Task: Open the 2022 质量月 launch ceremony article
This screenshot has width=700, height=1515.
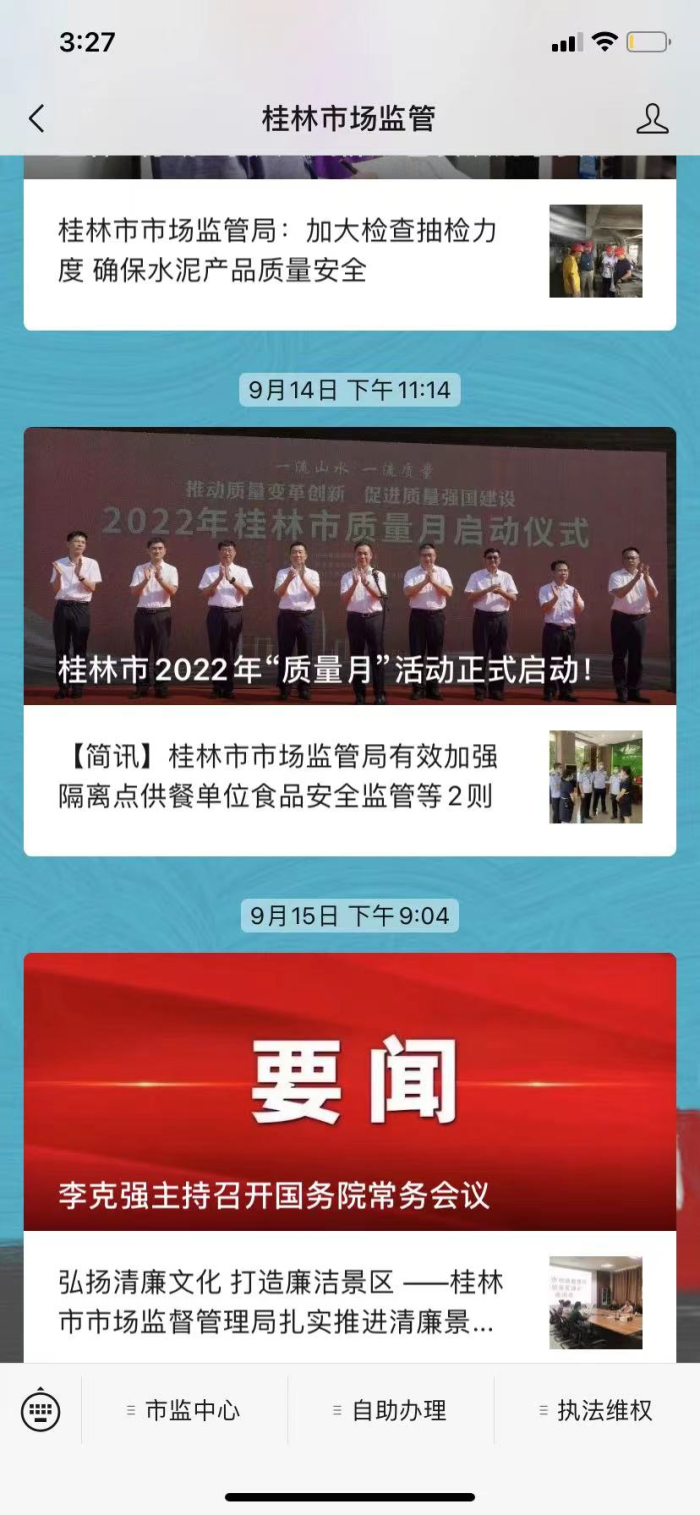Action: tap(350, 566)
